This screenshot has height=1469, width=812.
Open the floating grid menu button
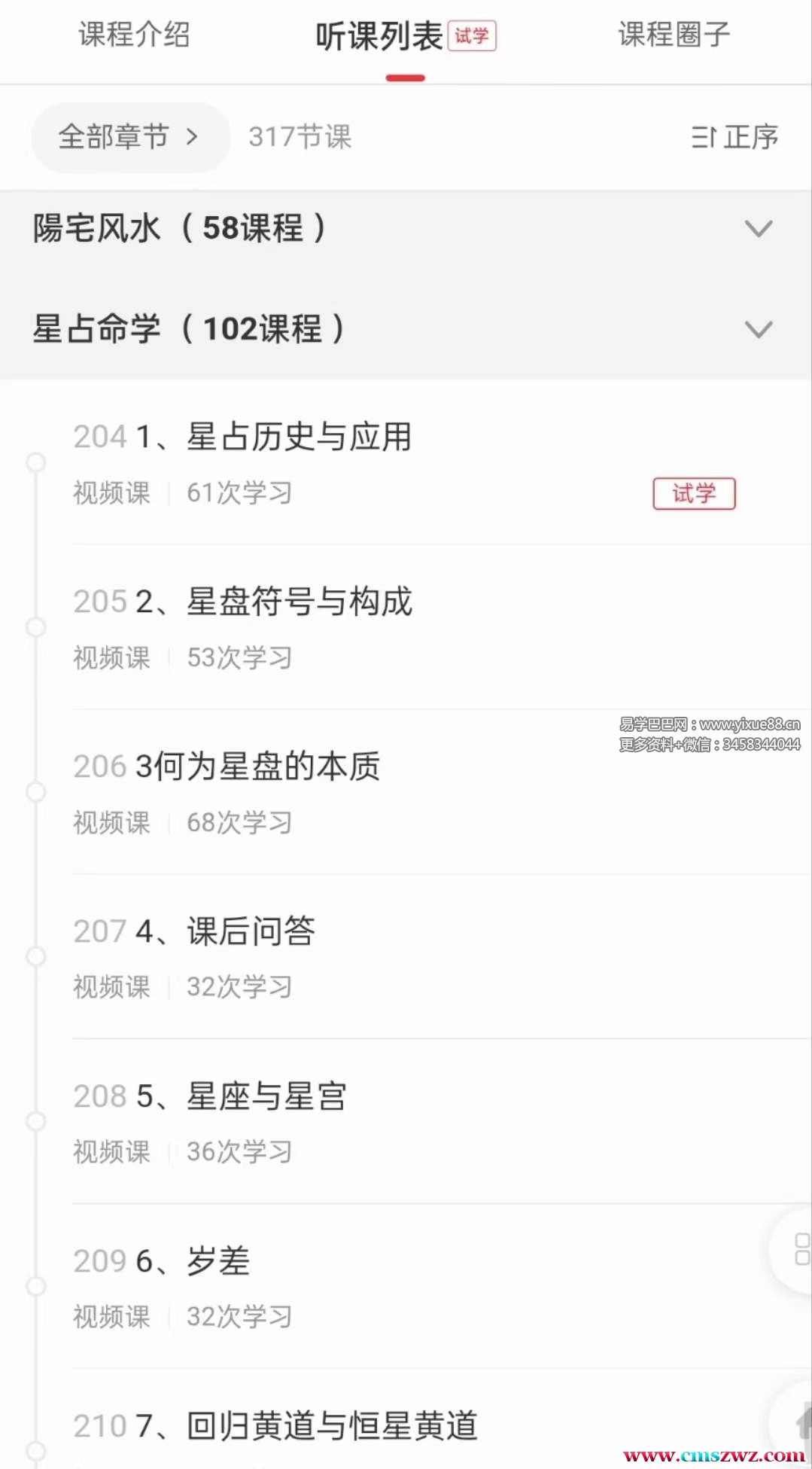coord(799,1248)
